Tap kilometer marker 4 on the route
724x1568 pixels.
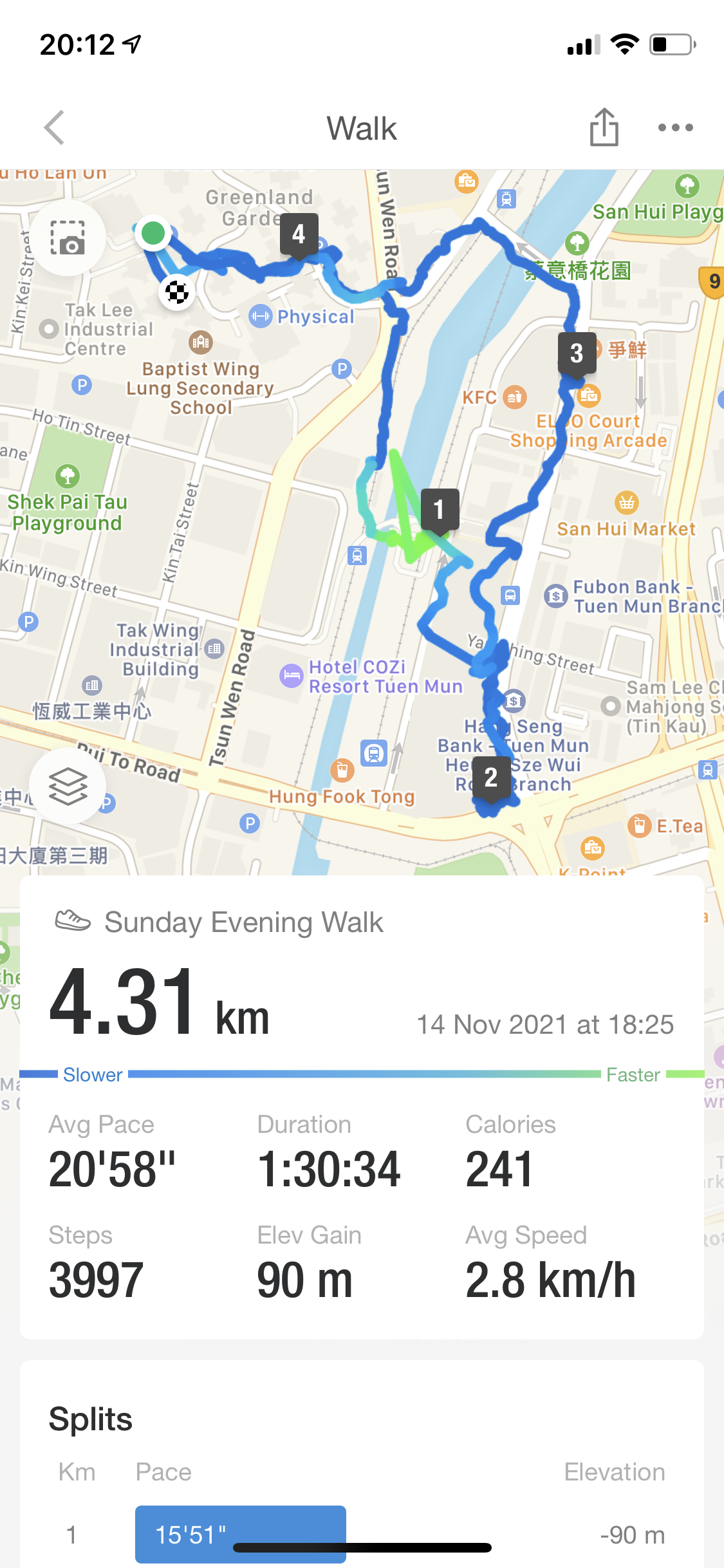pyautogui.click(x=299, y=234)
